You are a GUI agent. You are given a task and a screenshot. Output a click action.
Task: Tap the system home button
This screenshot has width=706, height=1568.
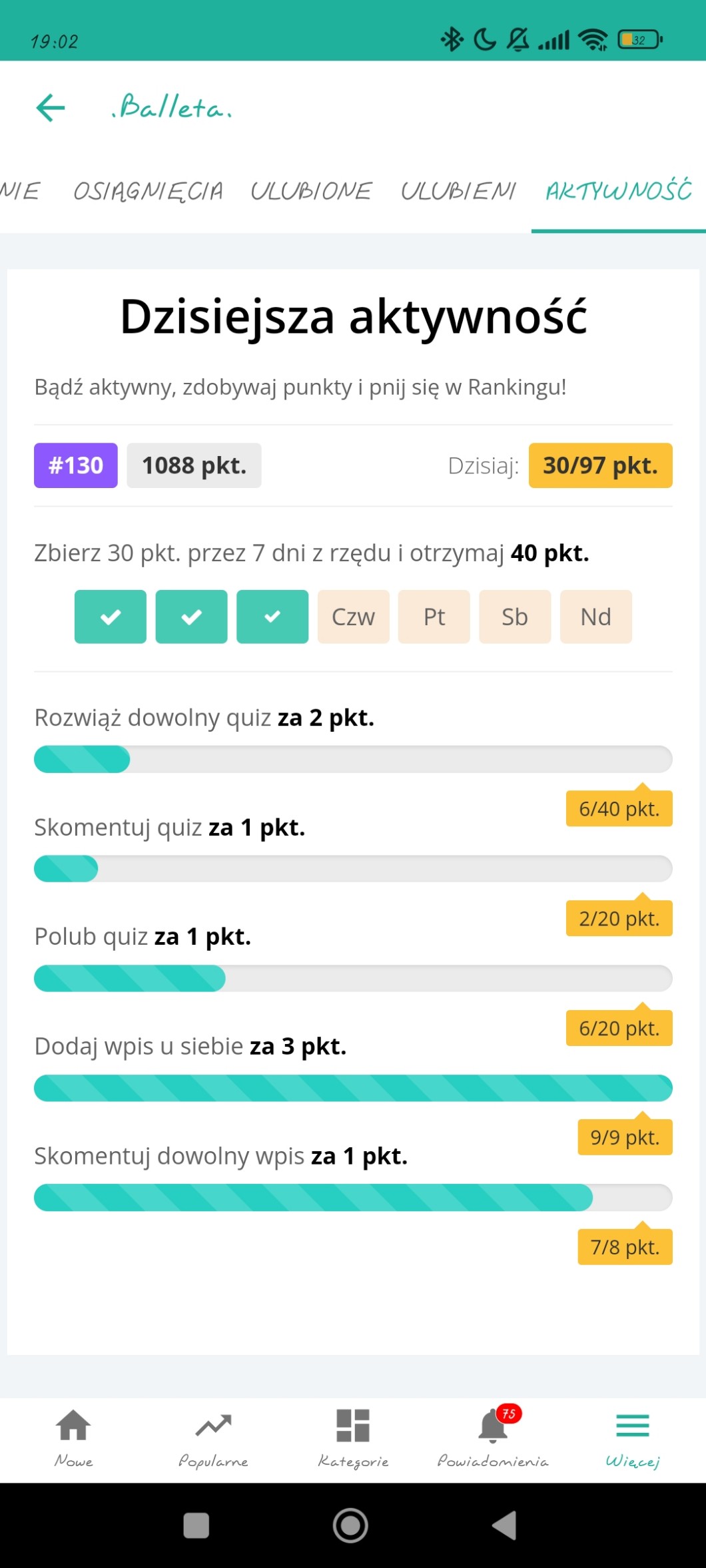(x=350, y=1525)
